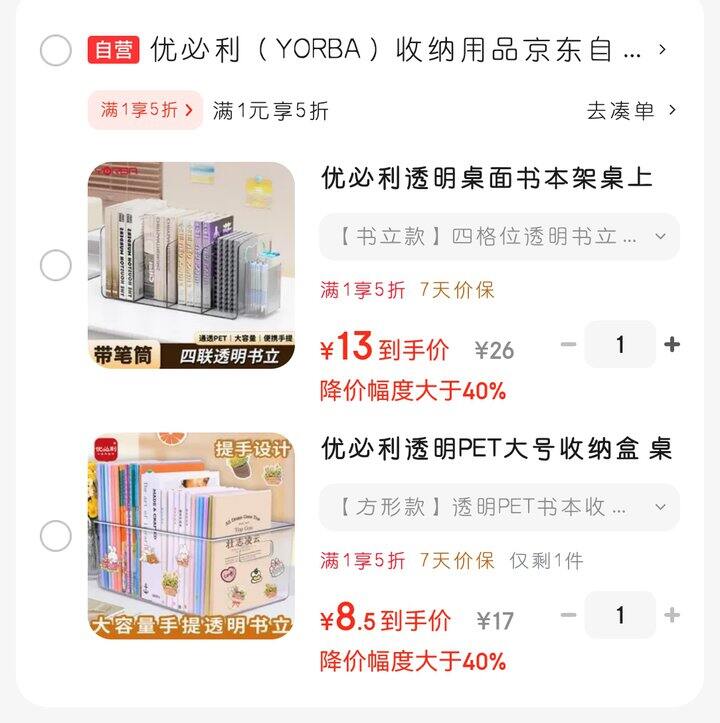Increase quantity of the 透明桌面书本架

click(672, 345)
